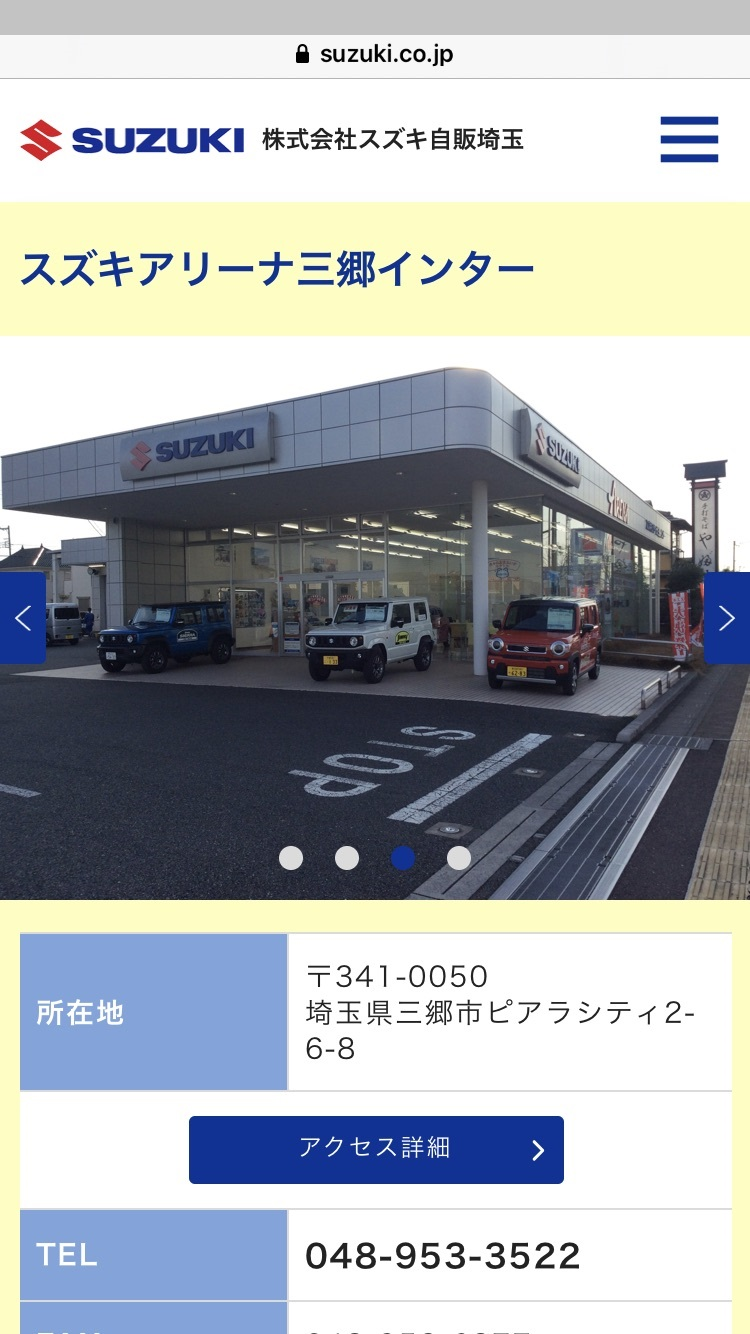Select the first carousel indicator dot

coord(291,858)
